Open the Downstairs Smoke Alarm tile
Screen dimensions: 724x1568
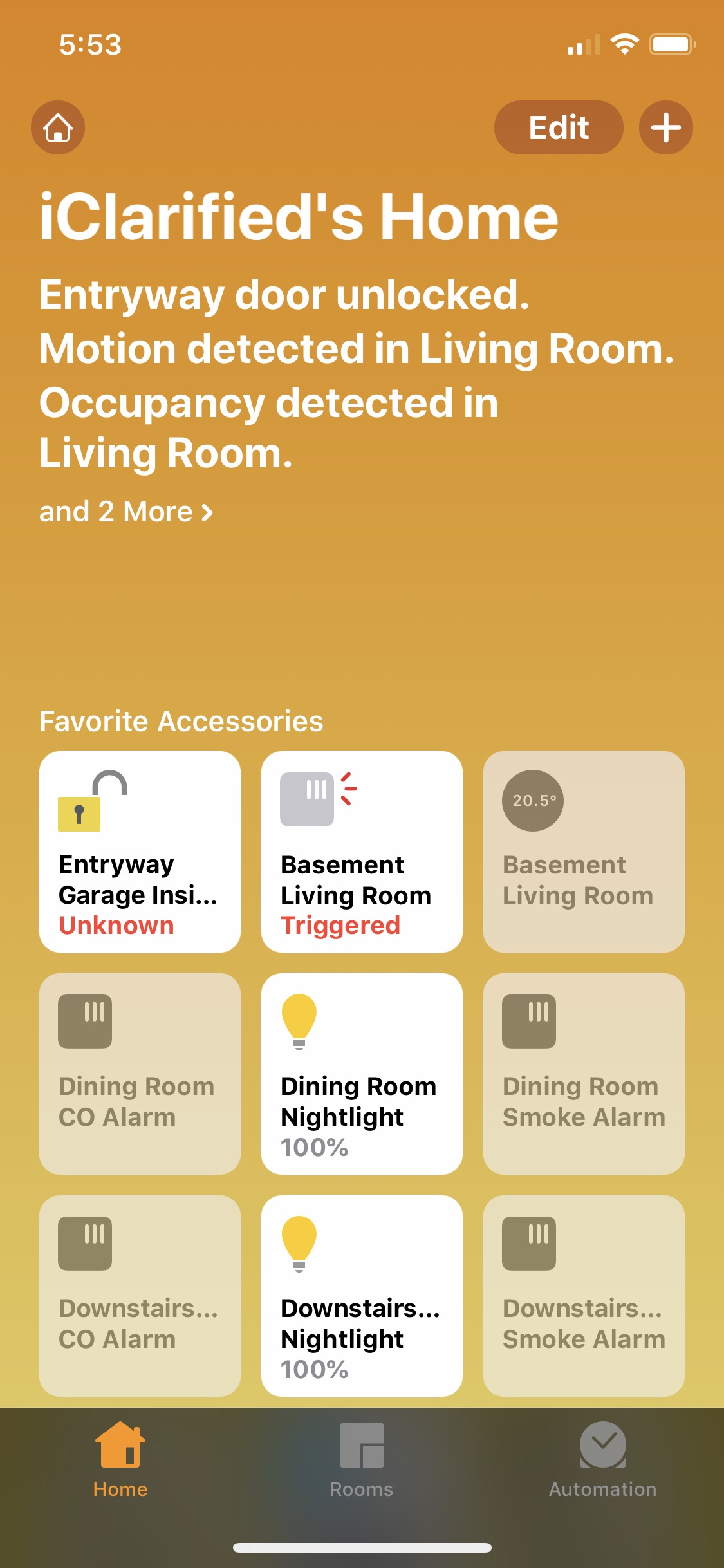click(x=584, y=1296)
